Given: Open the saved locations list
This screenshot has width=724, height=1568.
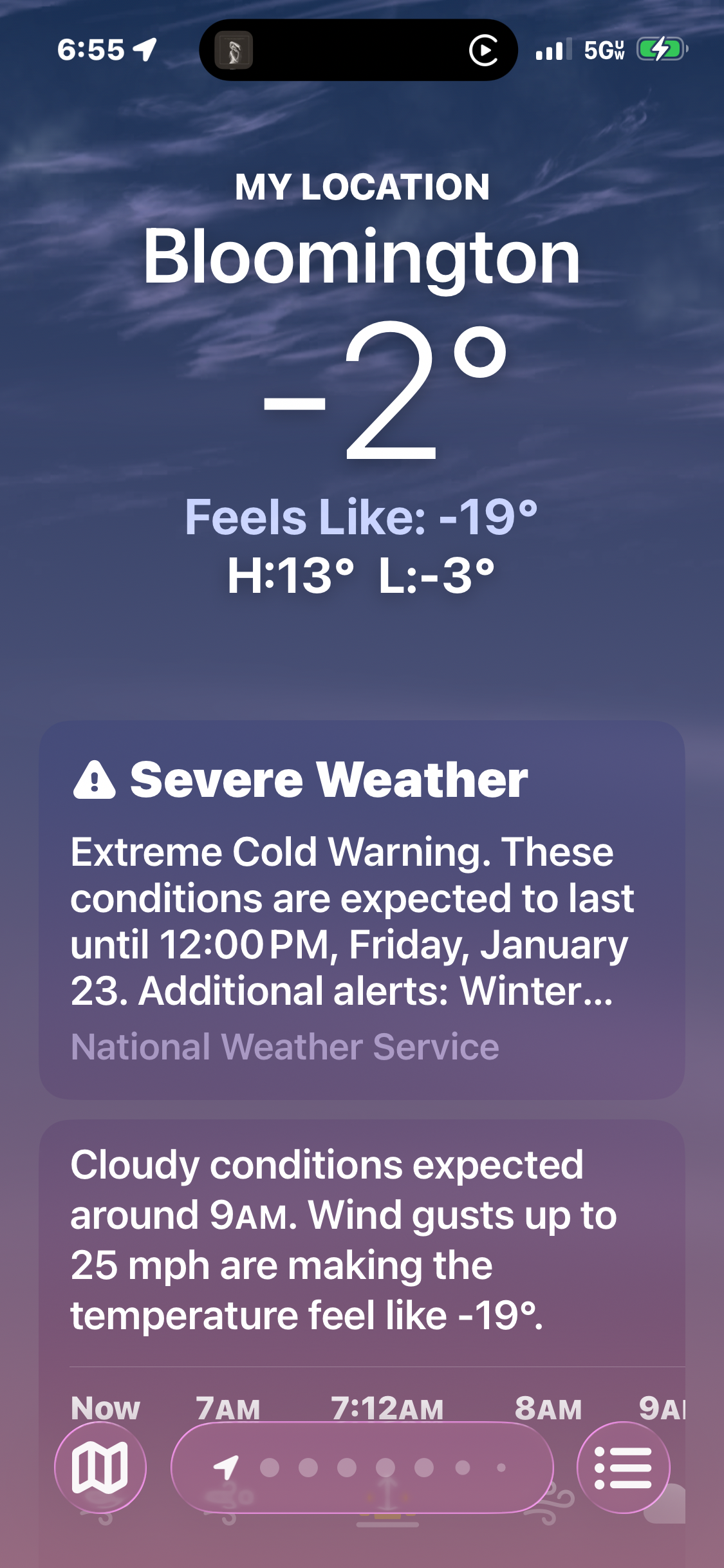Looking at the screenshot, I should [x=623, y=1467].
